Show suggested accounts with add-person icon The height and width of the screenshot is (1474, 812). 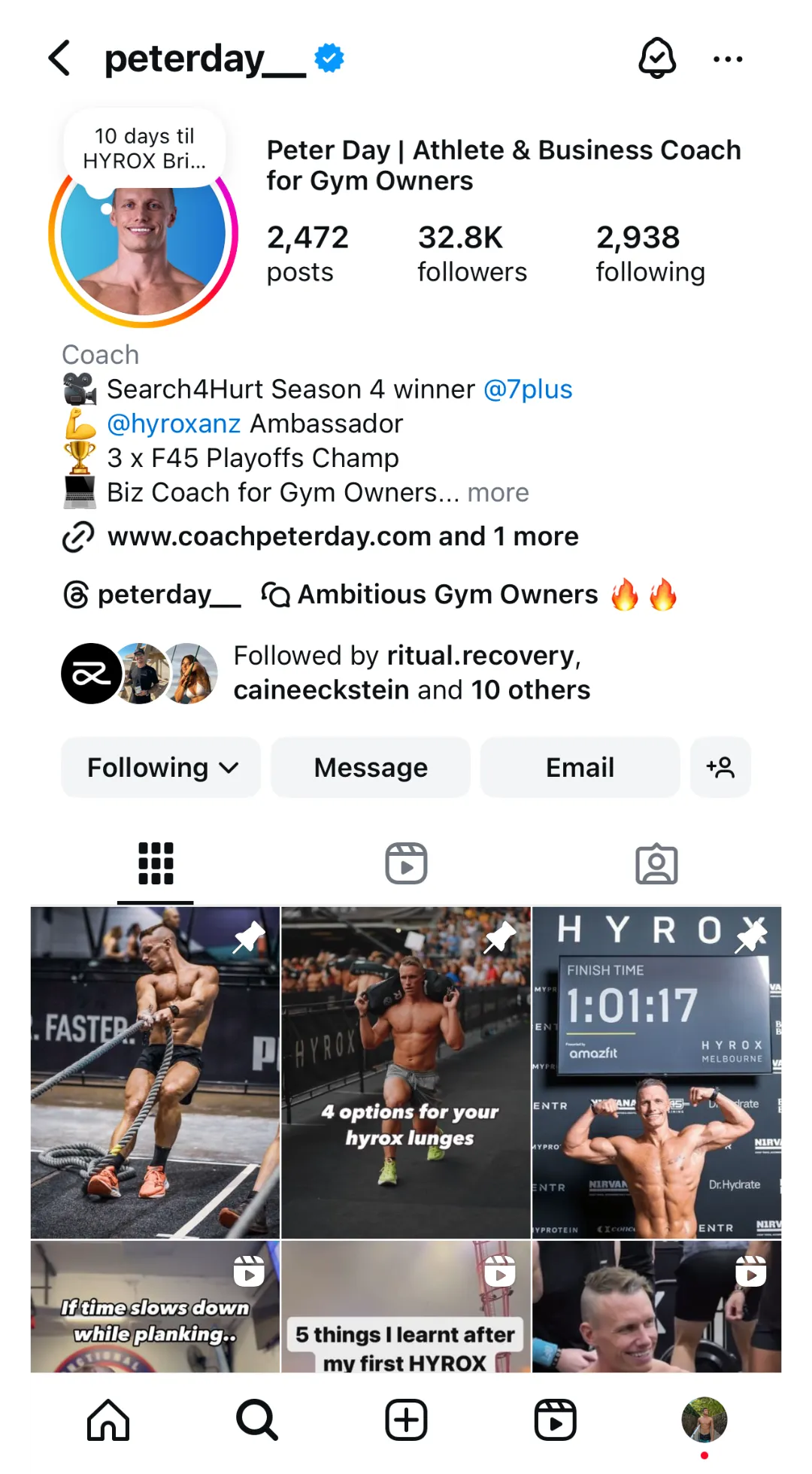coord(720,767)
